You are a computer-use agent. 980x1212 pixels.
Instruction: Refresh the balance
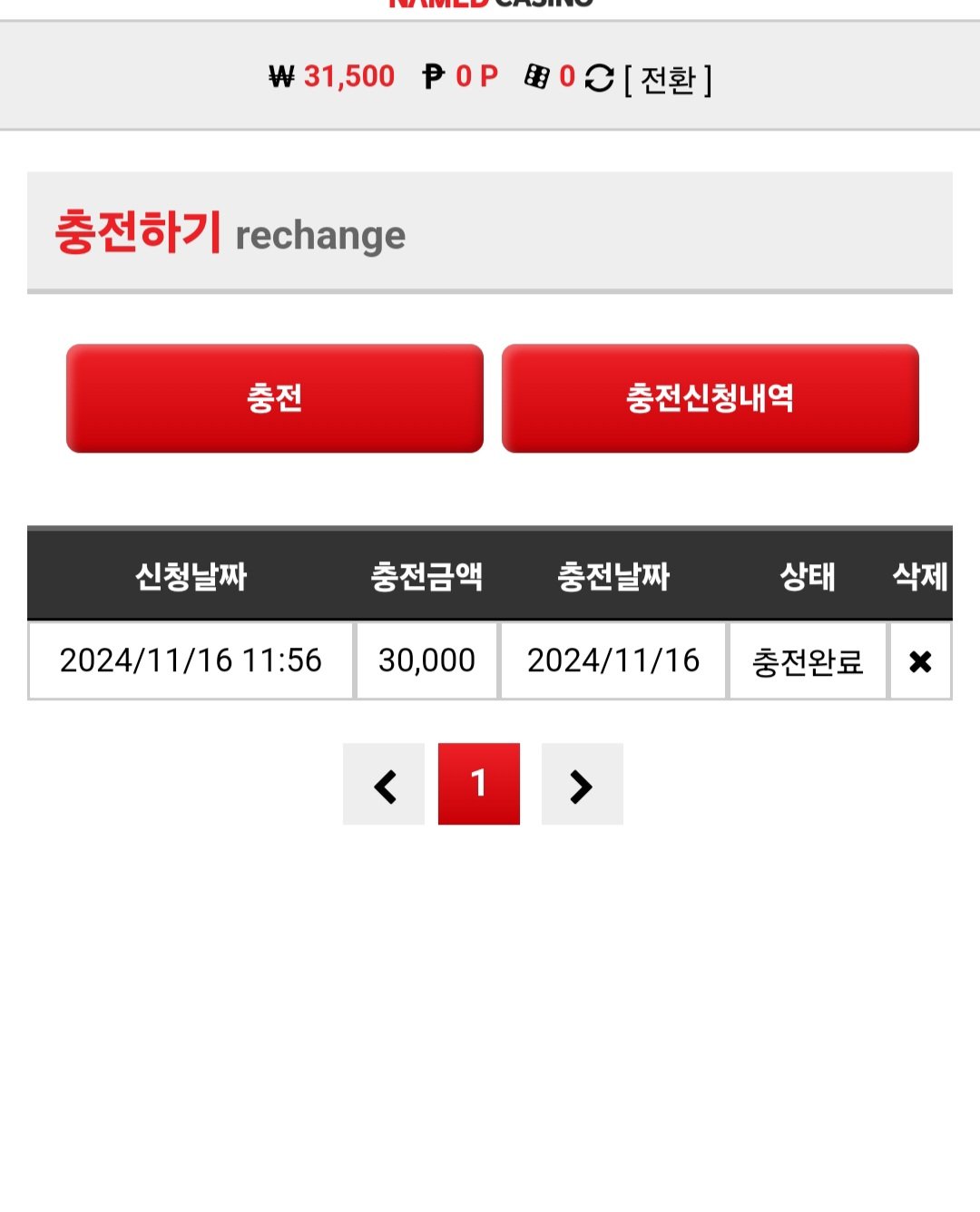599,78
